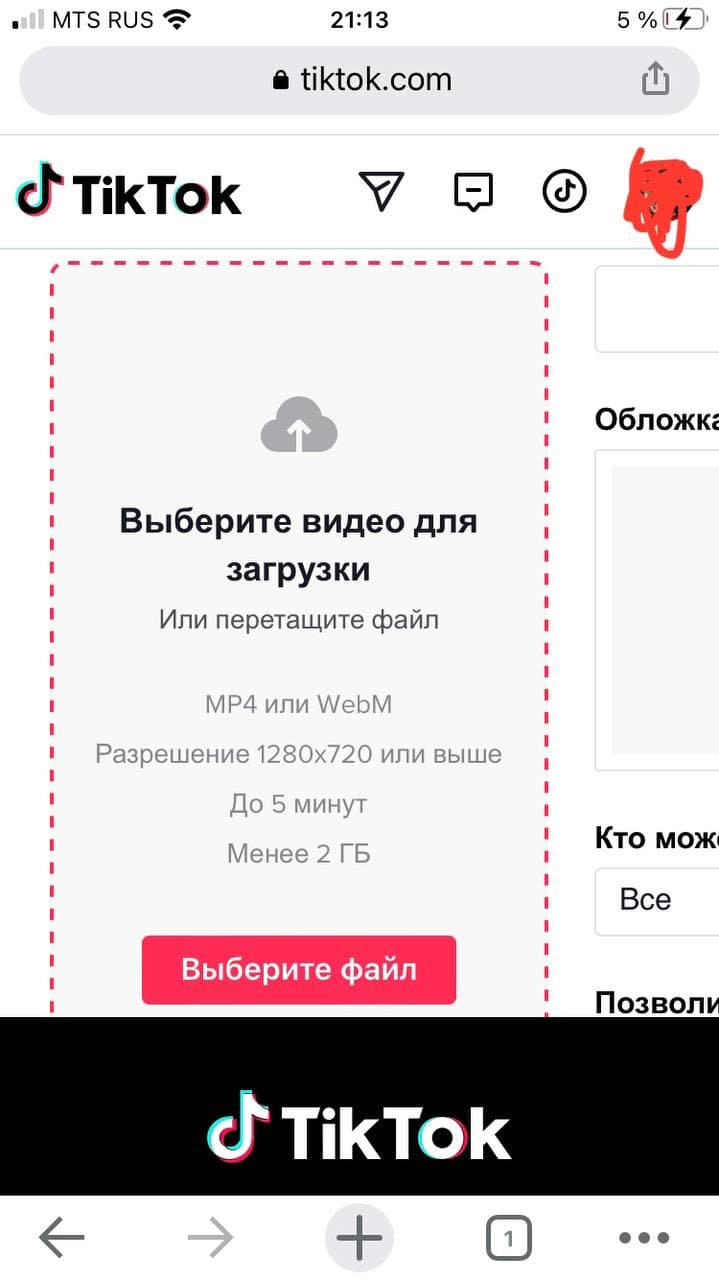This screenshot has height=1280, width=719.
Task: Share the page from the address bar
Action: (655, 78)
